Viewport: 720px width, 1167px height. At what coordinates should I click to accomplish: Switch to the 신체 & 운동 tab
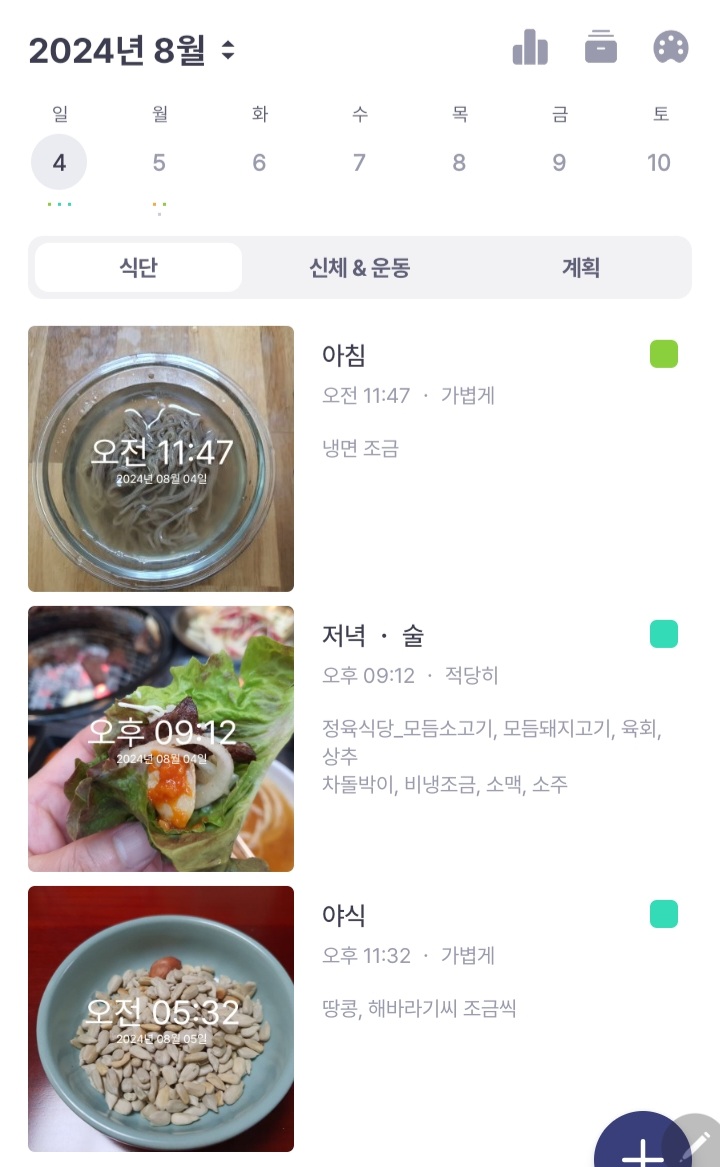(360, 268)
